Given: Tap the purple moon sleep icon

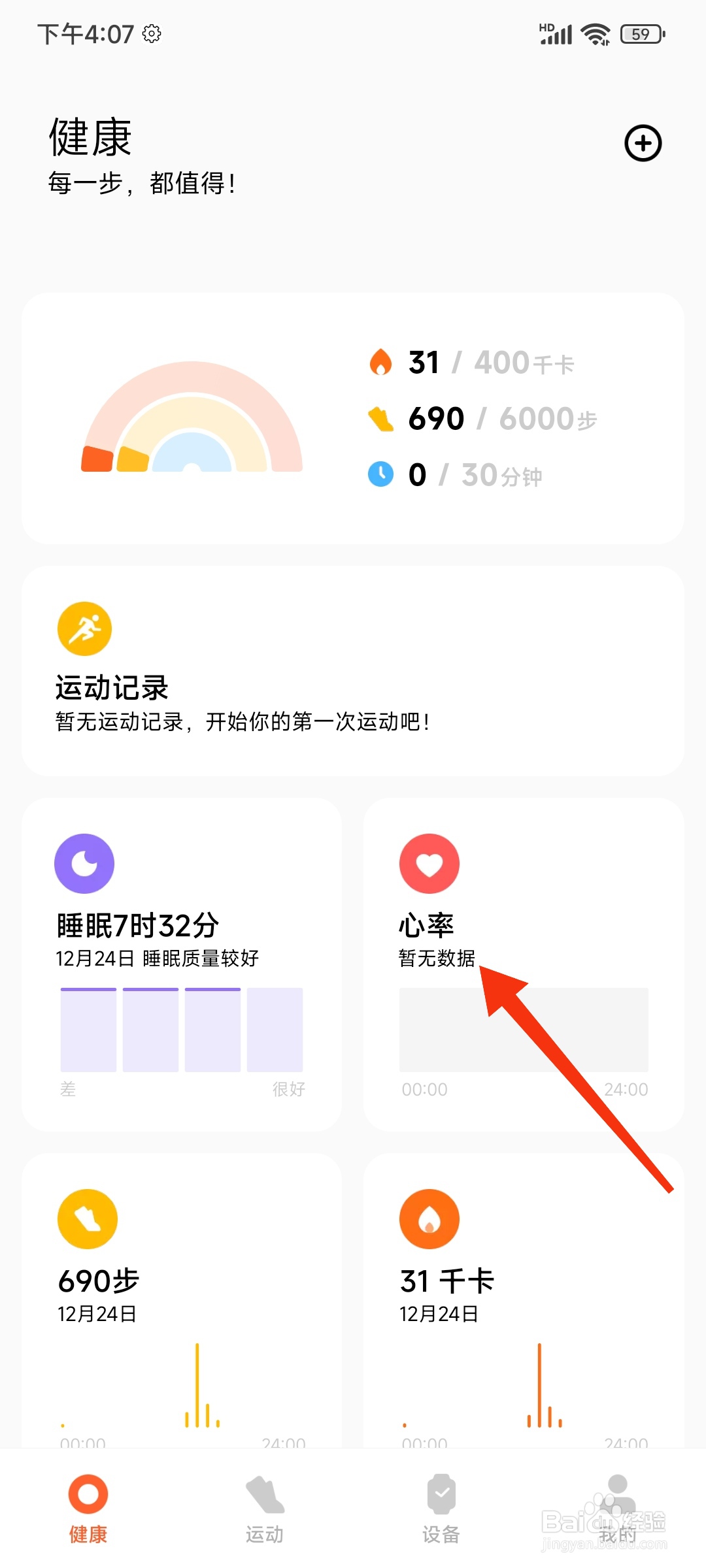Looking at the screenshot, I should pyautogui.click(x=84, y=862).
